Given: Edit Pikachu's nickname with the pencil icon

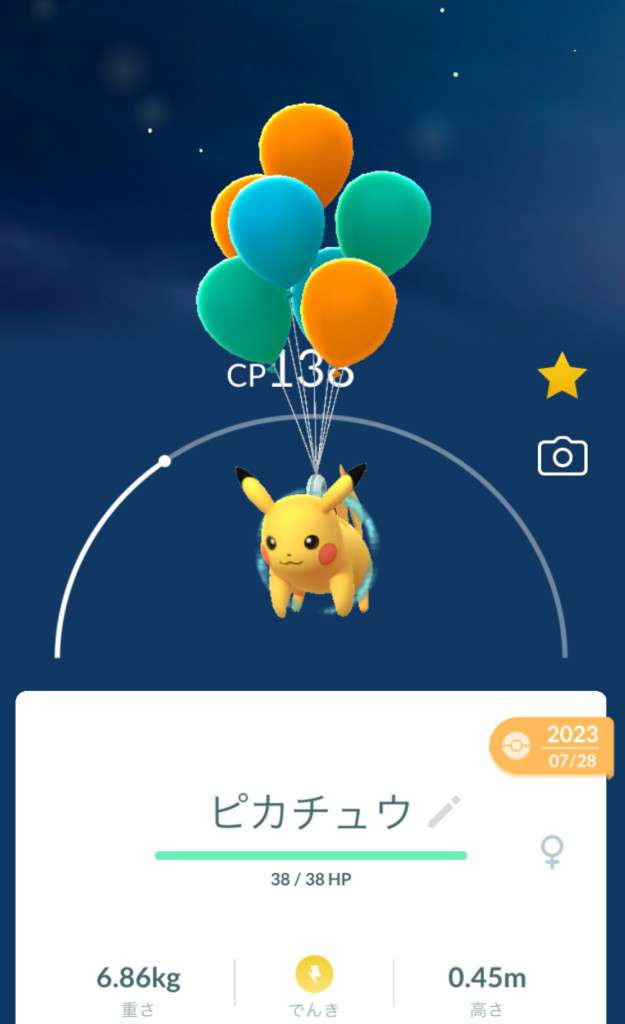Looking at the screenshot, I should 443,812.
